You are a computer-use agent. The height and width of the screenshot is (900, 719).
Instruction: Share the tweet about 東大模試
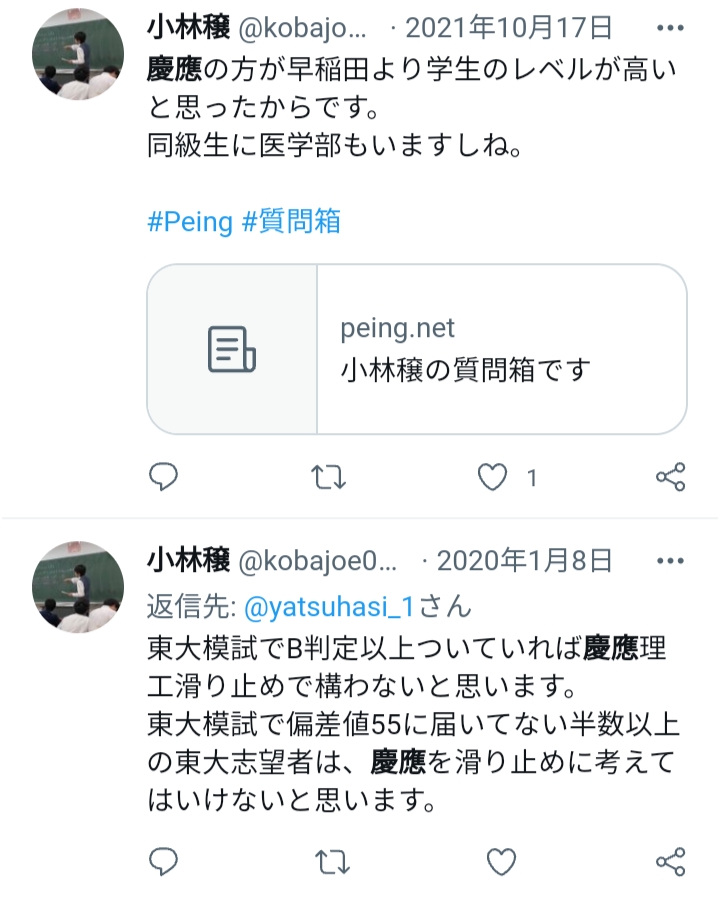point(670,860)
